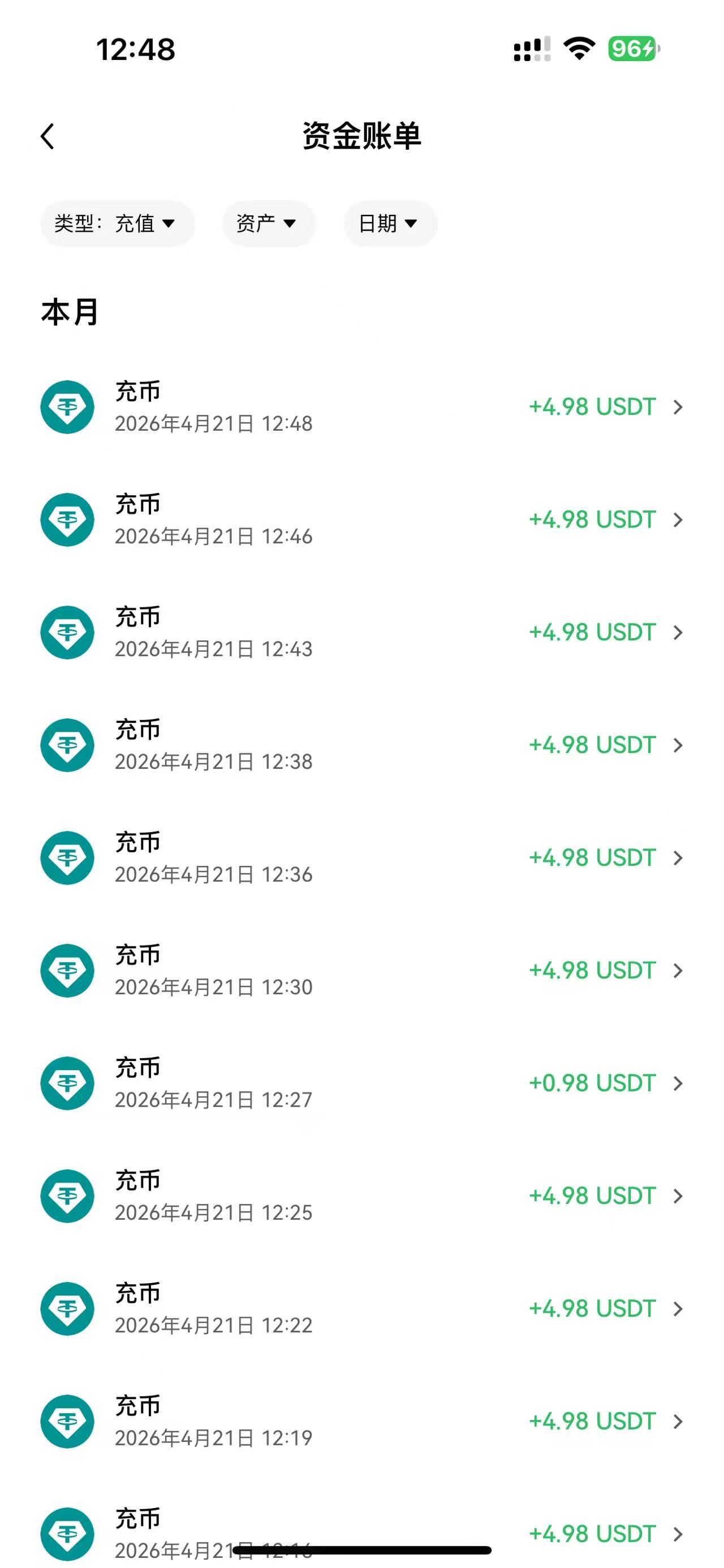
Task: Tap the back arrow to leave 资金账单
Action: click(47, 137)
